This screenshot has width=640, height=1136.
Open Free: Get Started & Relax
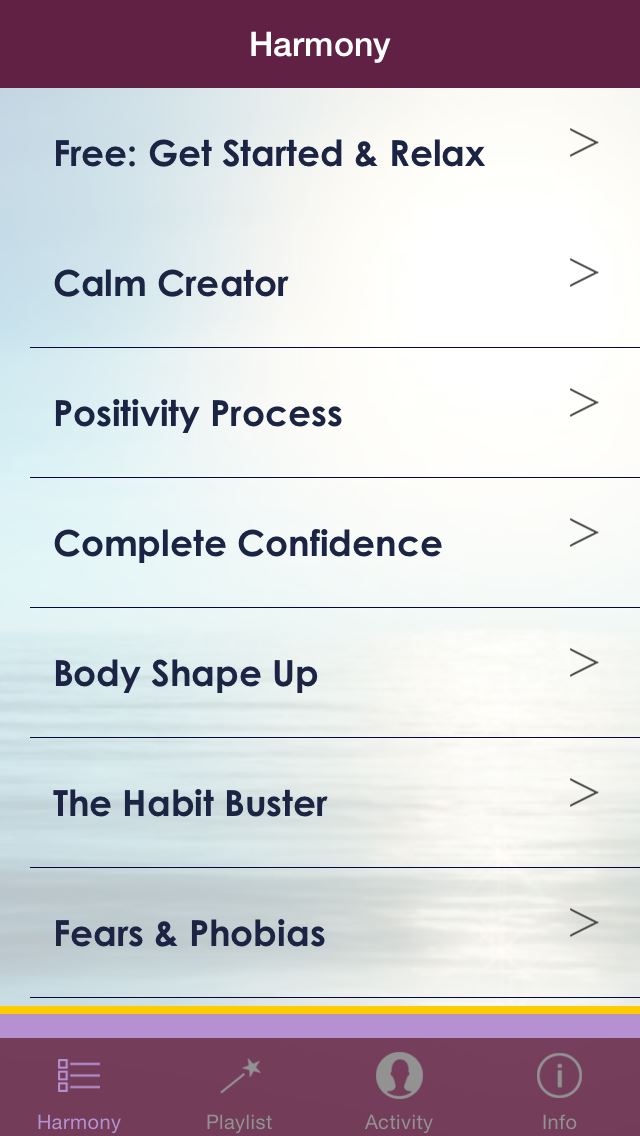click(320, 153)
